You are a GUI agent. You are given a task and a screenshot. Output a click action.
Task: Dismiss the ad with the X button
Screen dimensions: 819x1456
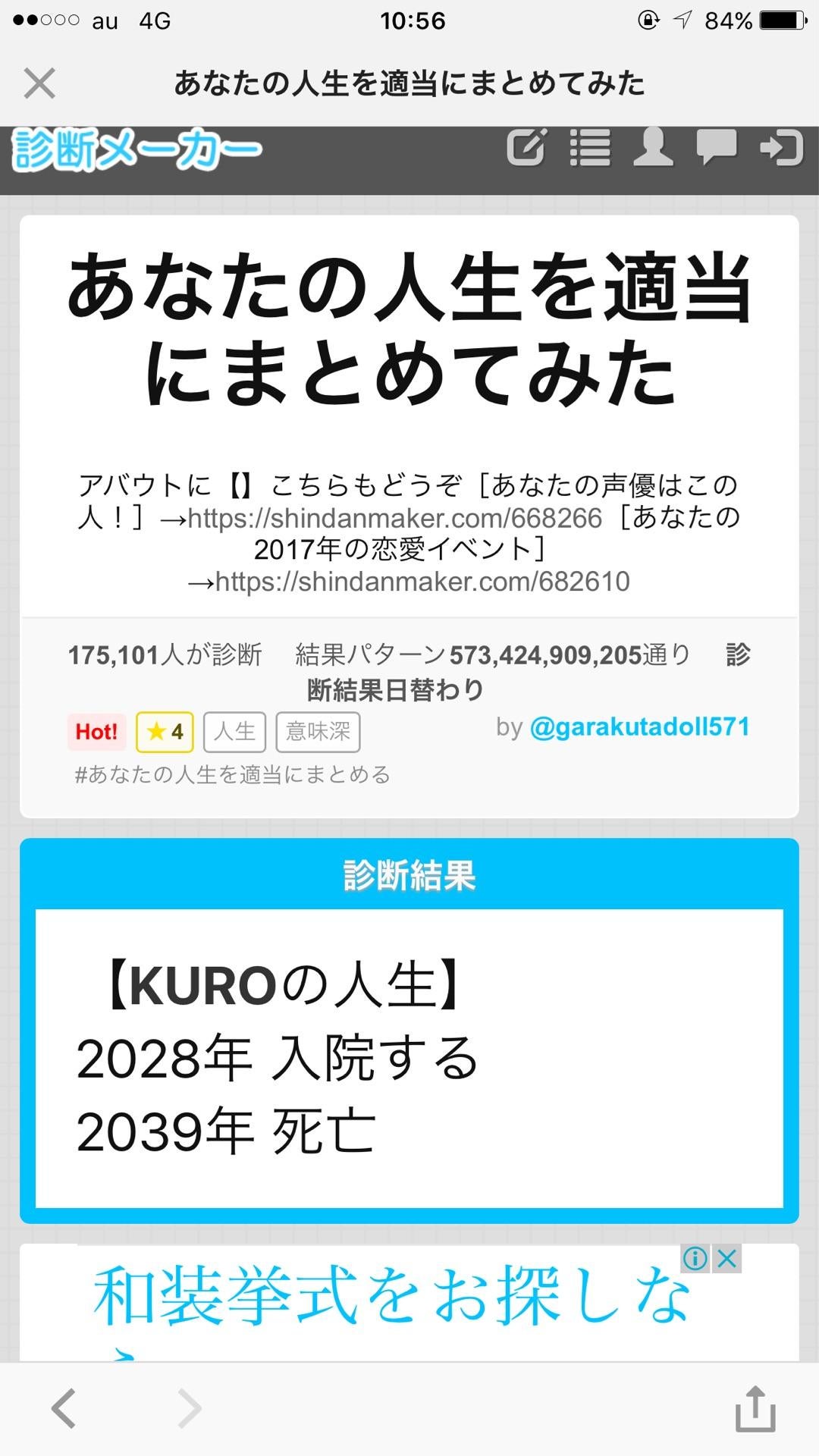726,1259
